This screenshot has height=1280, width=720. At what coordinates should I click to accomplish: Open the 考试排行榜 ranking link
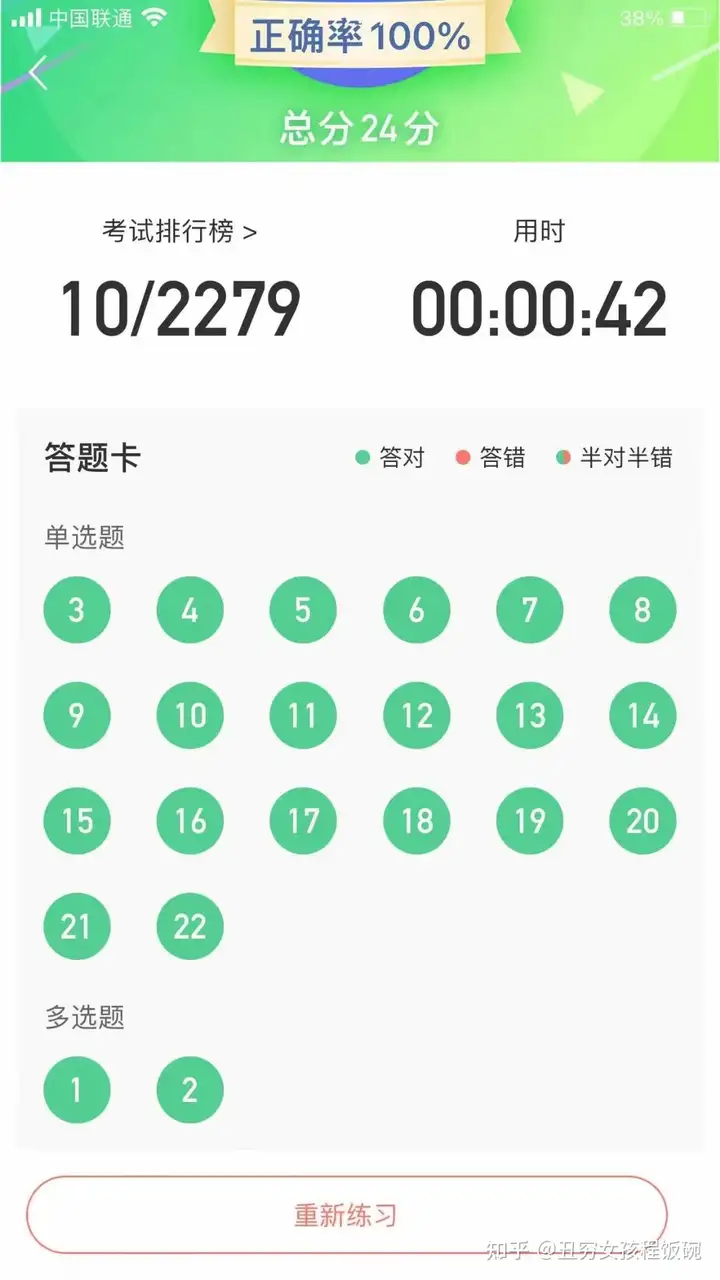coord(180,232)
